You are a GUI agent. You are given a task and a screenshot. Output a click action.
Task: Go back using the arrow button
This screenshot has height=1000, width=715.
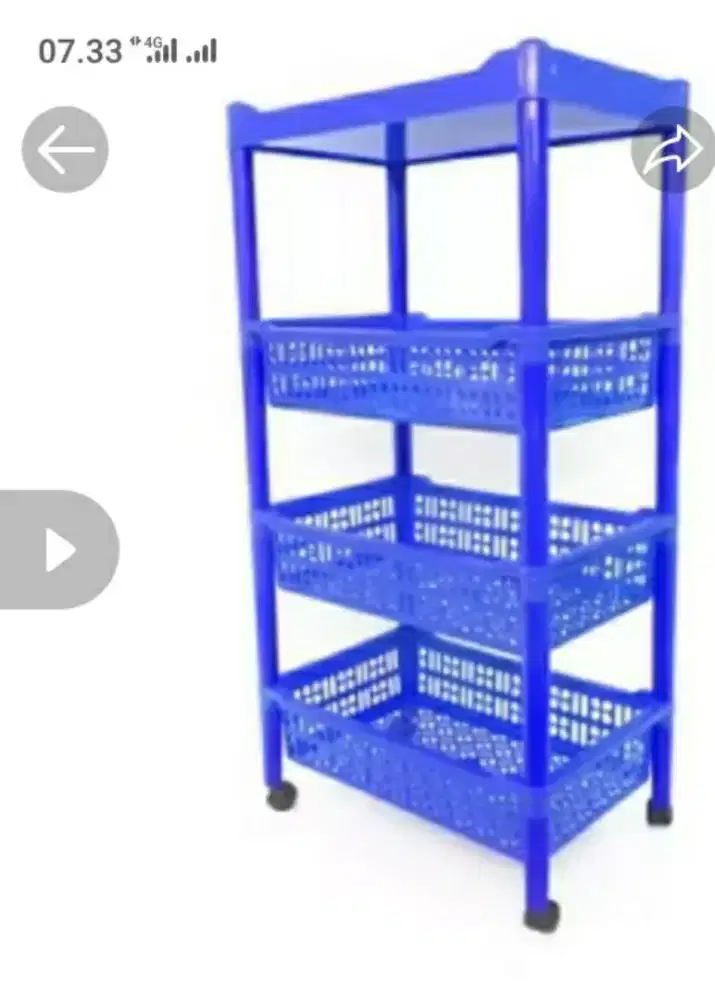[65, 150]
